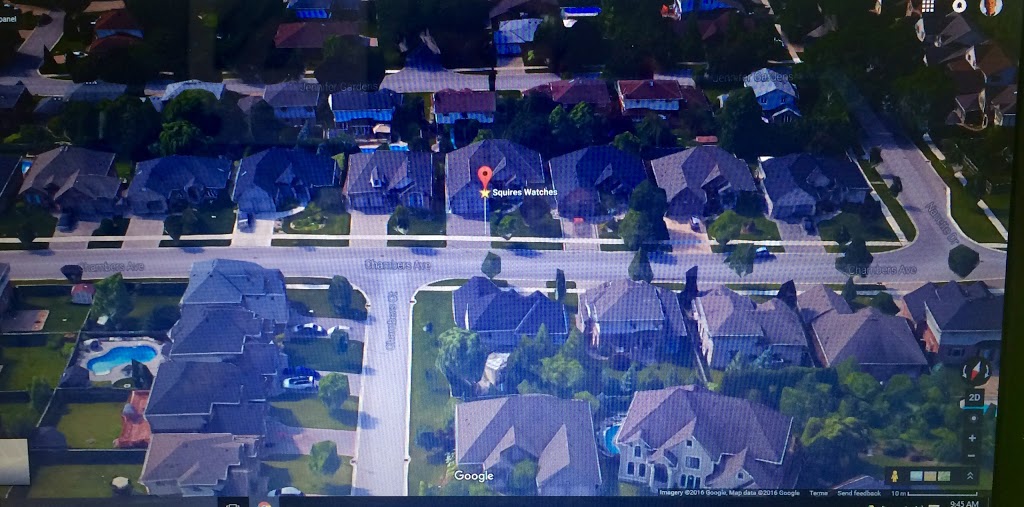Open the Google apps grid

click(x=928, y=6)
